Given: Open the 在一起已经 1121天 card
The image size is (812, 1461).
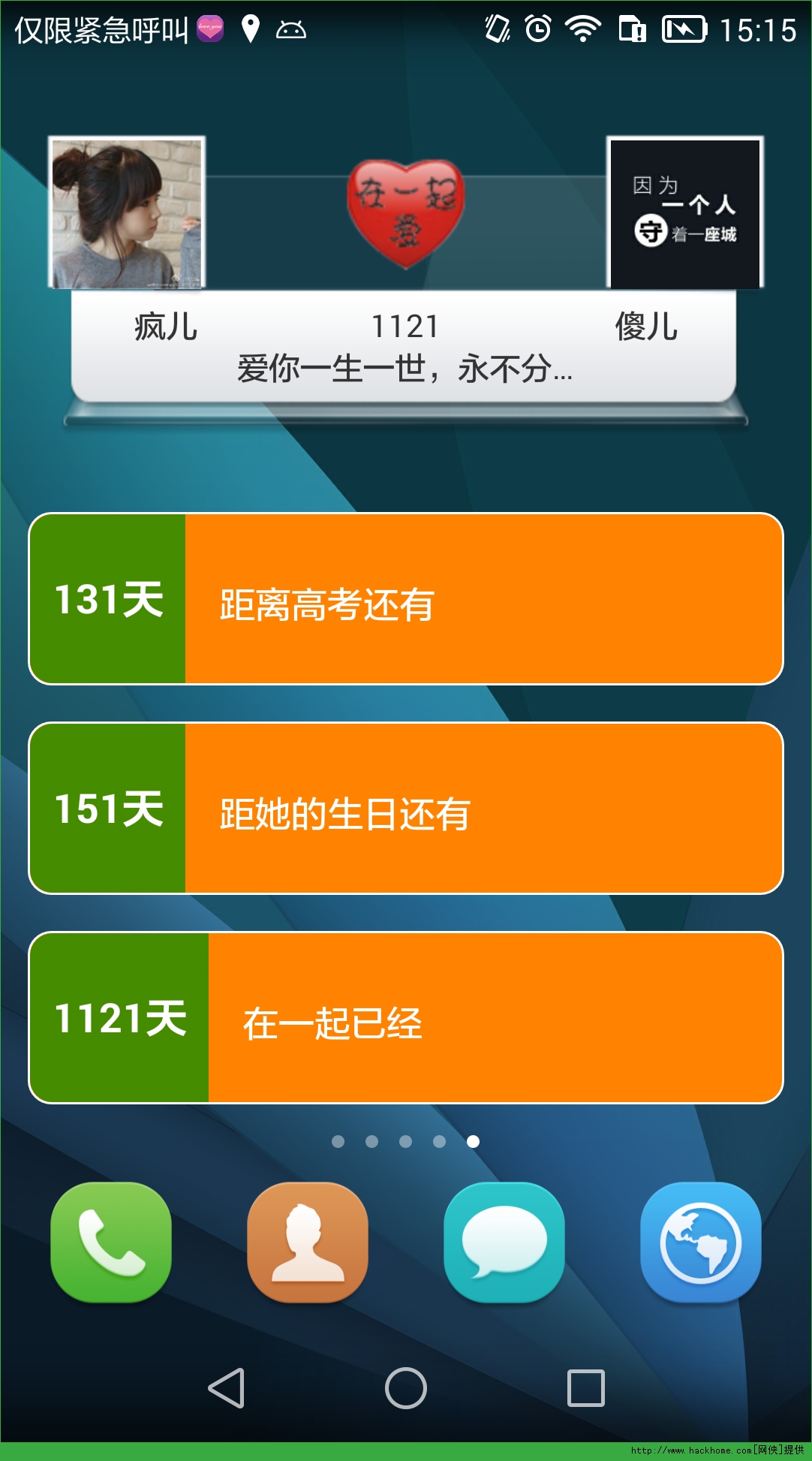Looking at the screenshot, I should point(405,1018).
